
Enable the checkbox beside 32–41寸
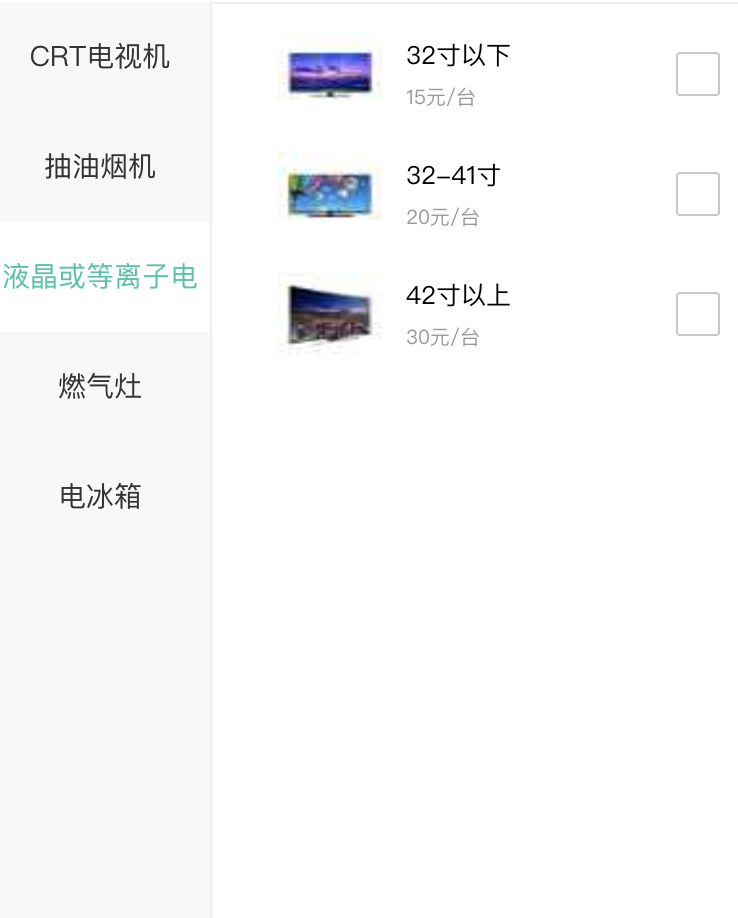697,193
